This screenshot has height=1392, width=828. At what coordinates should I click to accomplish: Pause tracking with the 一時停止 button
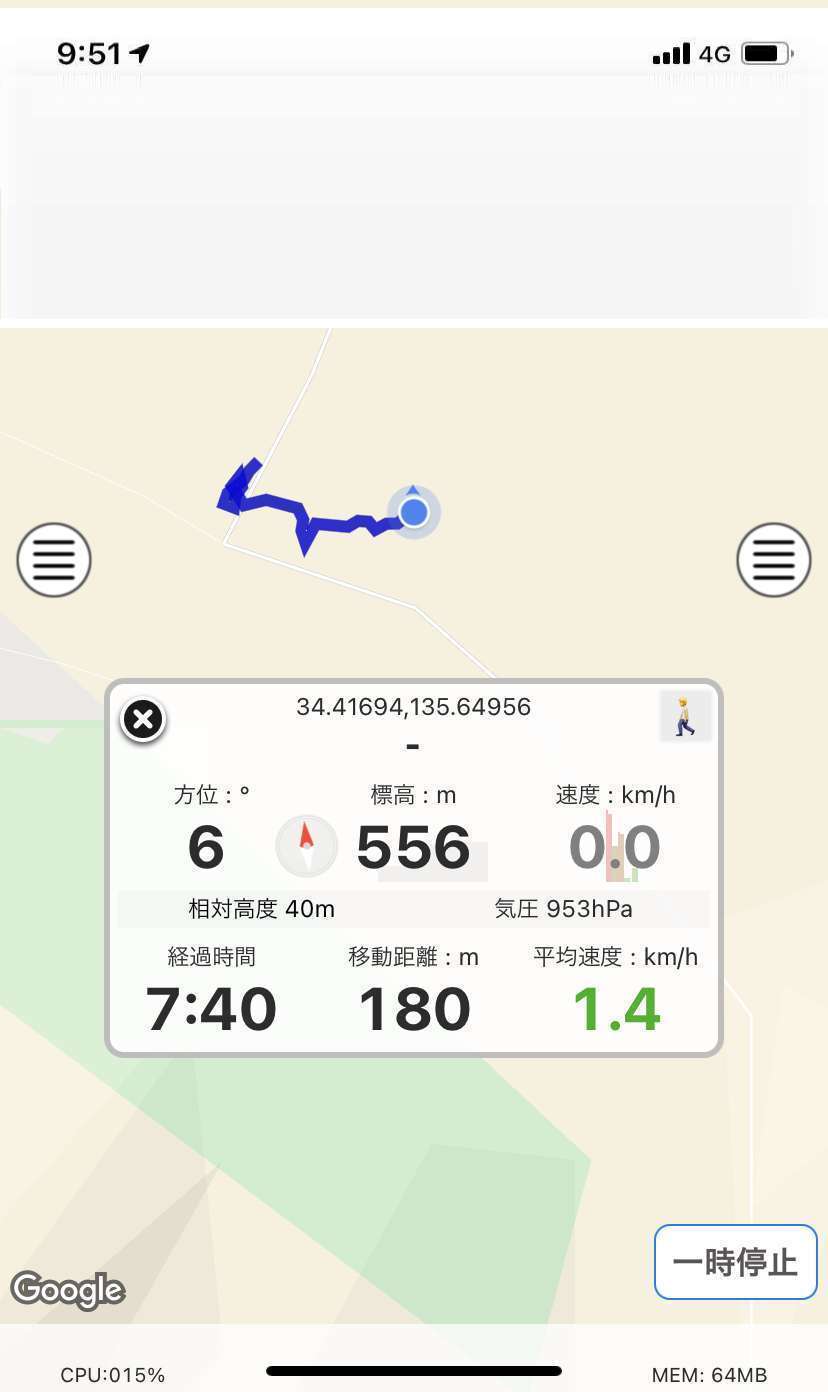coord(736,1262)
